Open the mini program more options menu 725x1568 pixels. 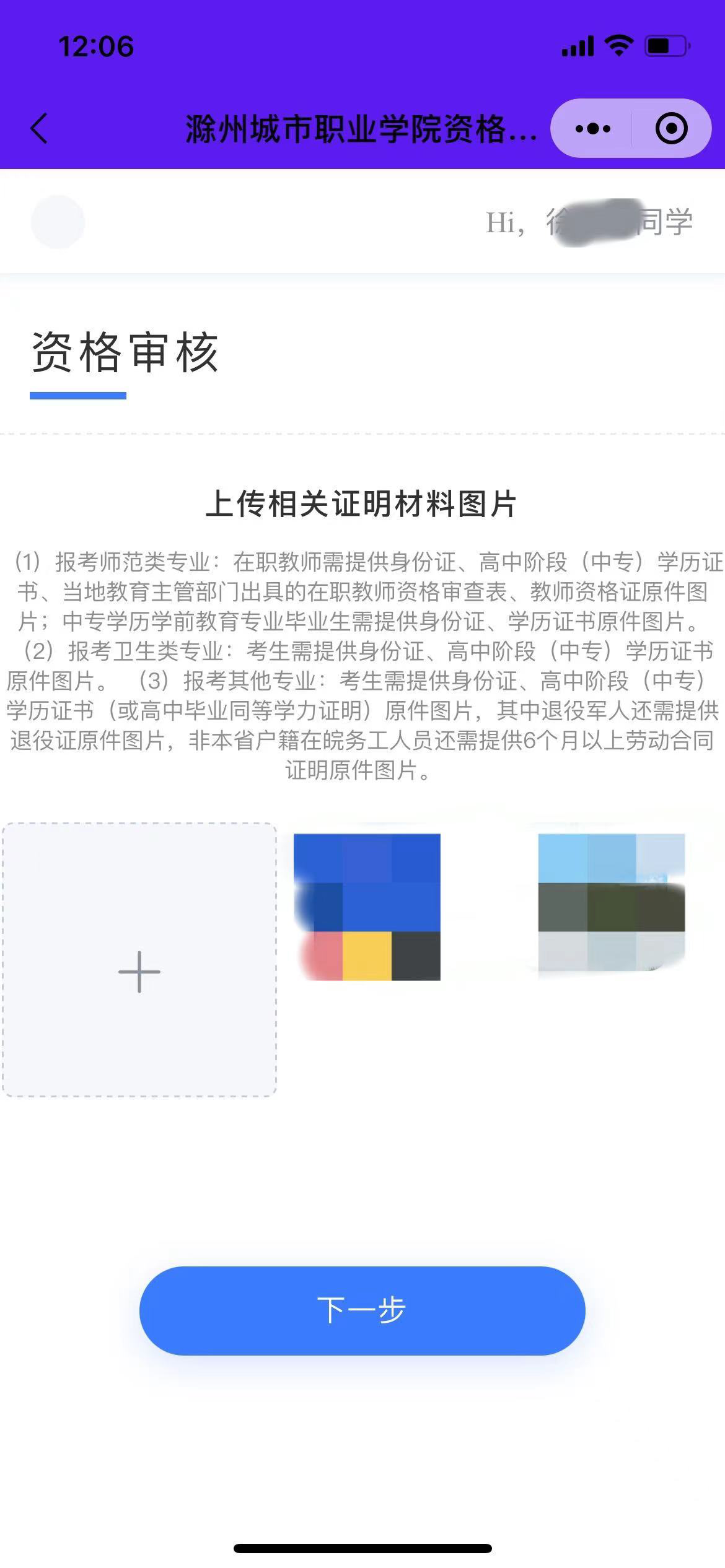pos(592,129)
